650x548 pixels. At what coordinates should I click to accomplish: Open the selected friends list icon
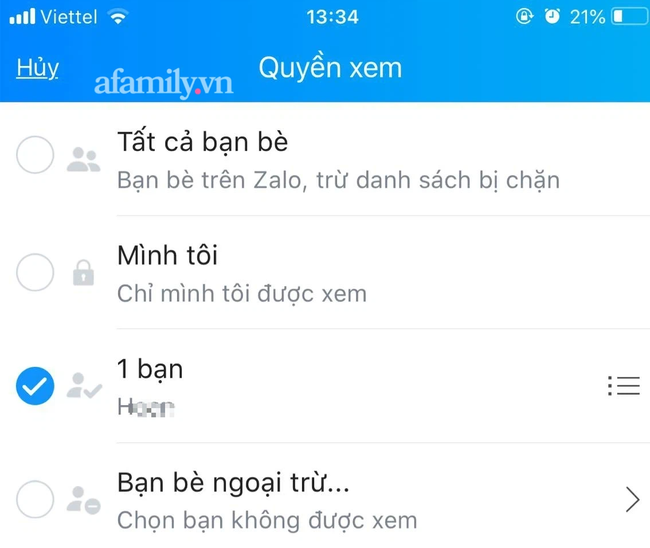tap(623, 386)
